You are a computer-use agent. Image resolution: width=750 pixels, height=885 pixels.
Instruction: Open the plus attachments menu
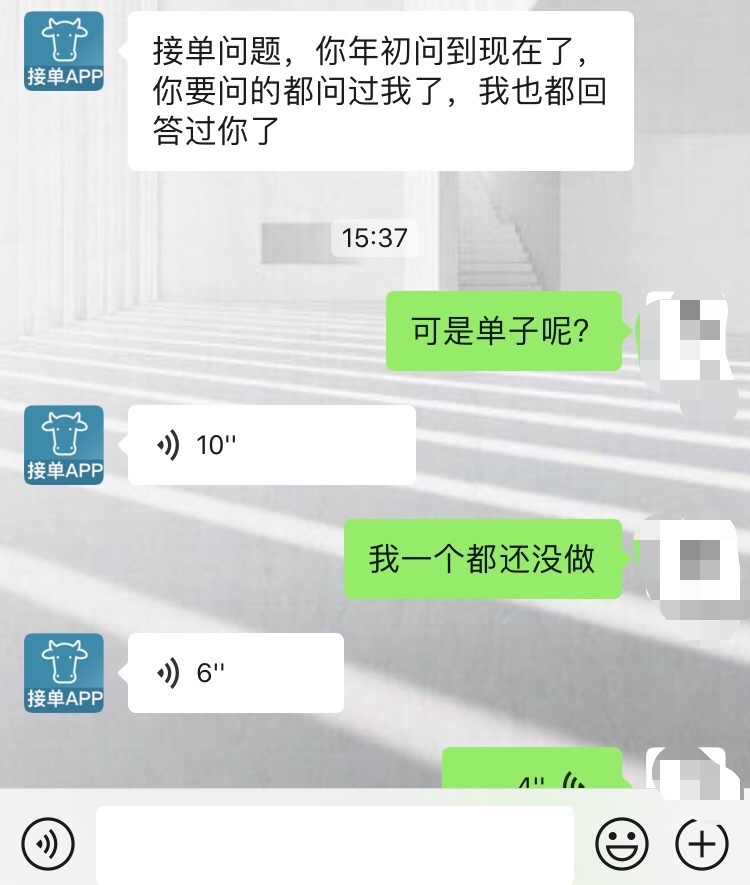point(702,845)
